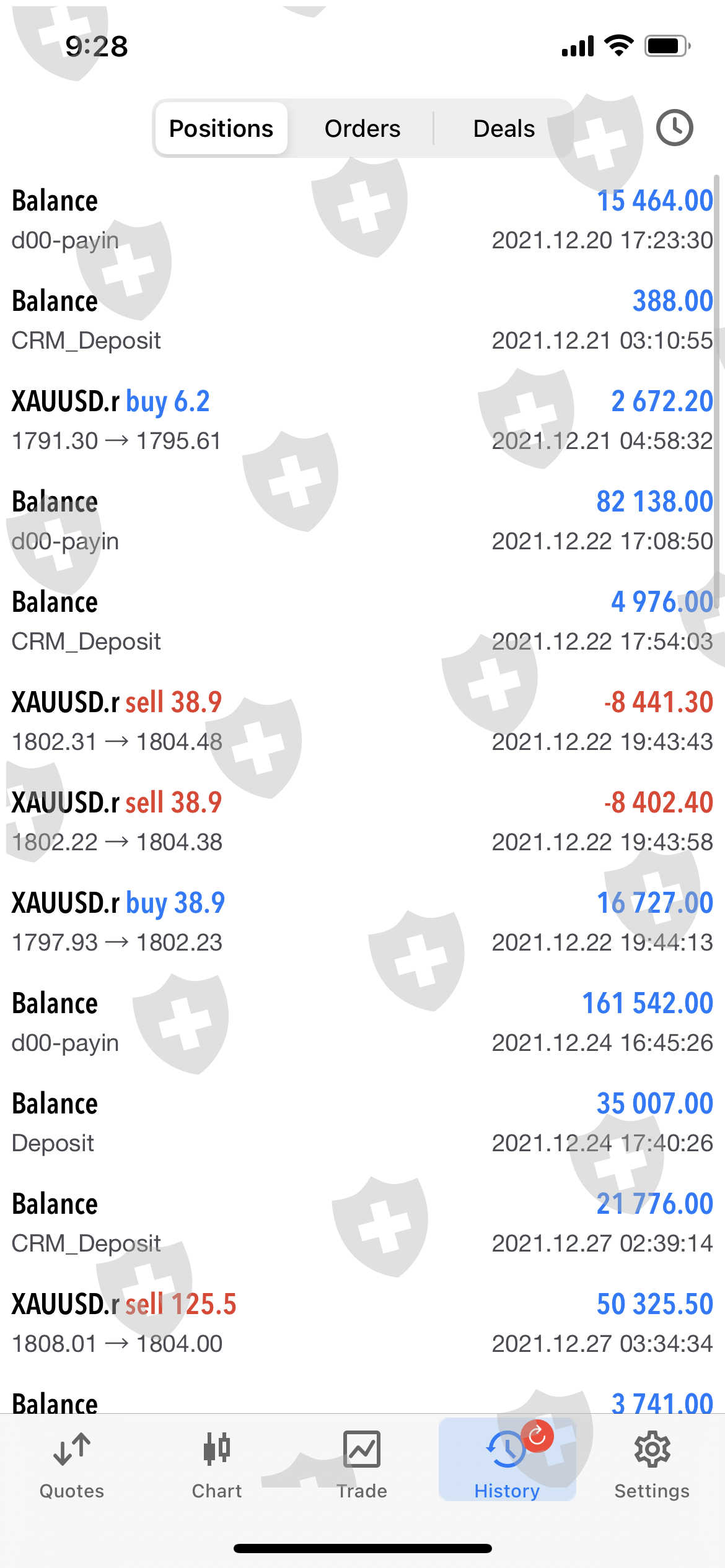This screenshot has width=725, height=1568.
Task: Open the clock date range filter
Action: click(674, 128)
